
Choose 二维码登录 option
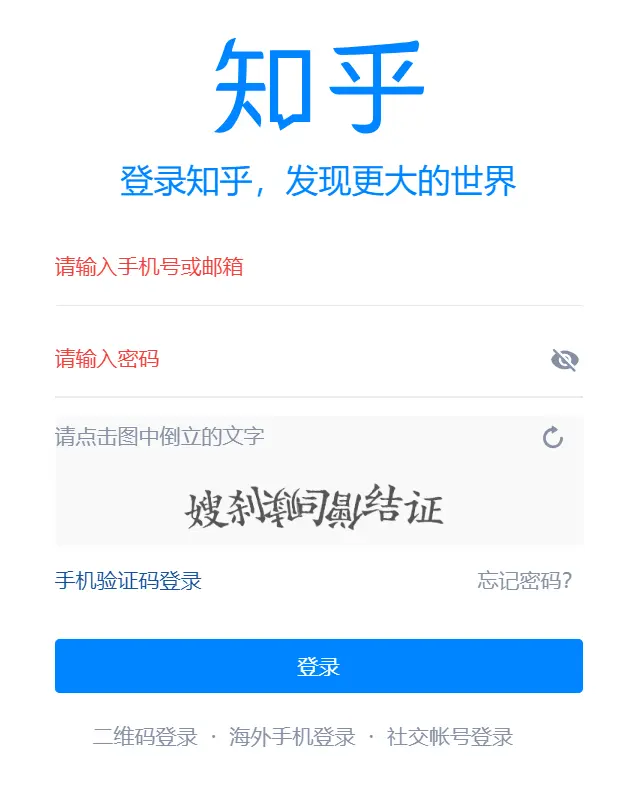click(146, 738)
